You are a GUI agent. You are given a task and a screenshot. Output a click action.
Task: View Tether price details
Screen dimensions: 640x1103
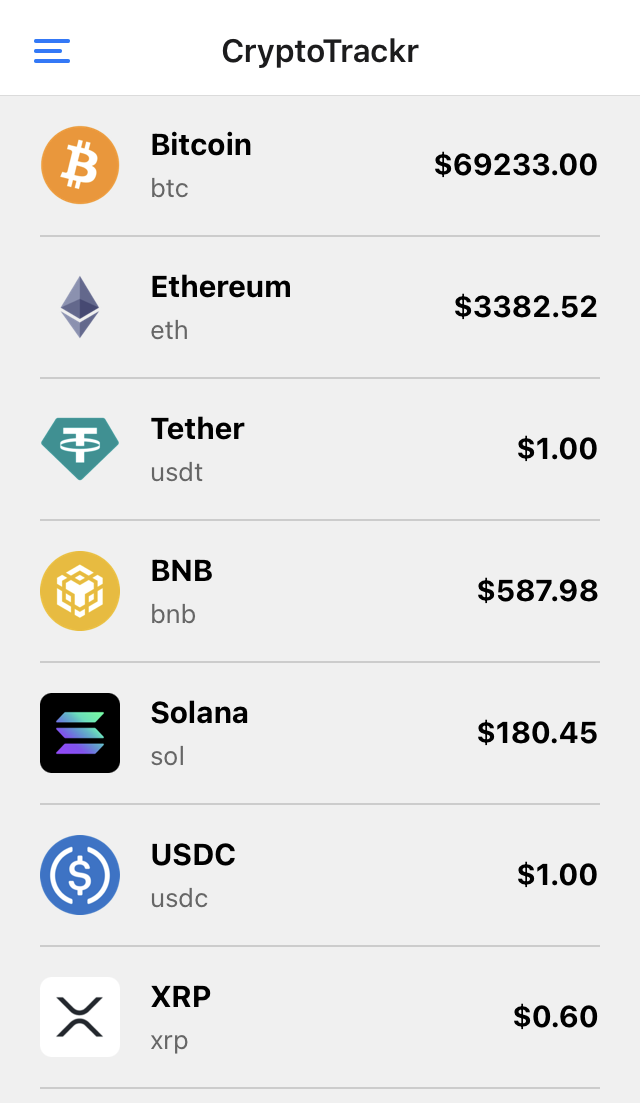tap(319, 450)
